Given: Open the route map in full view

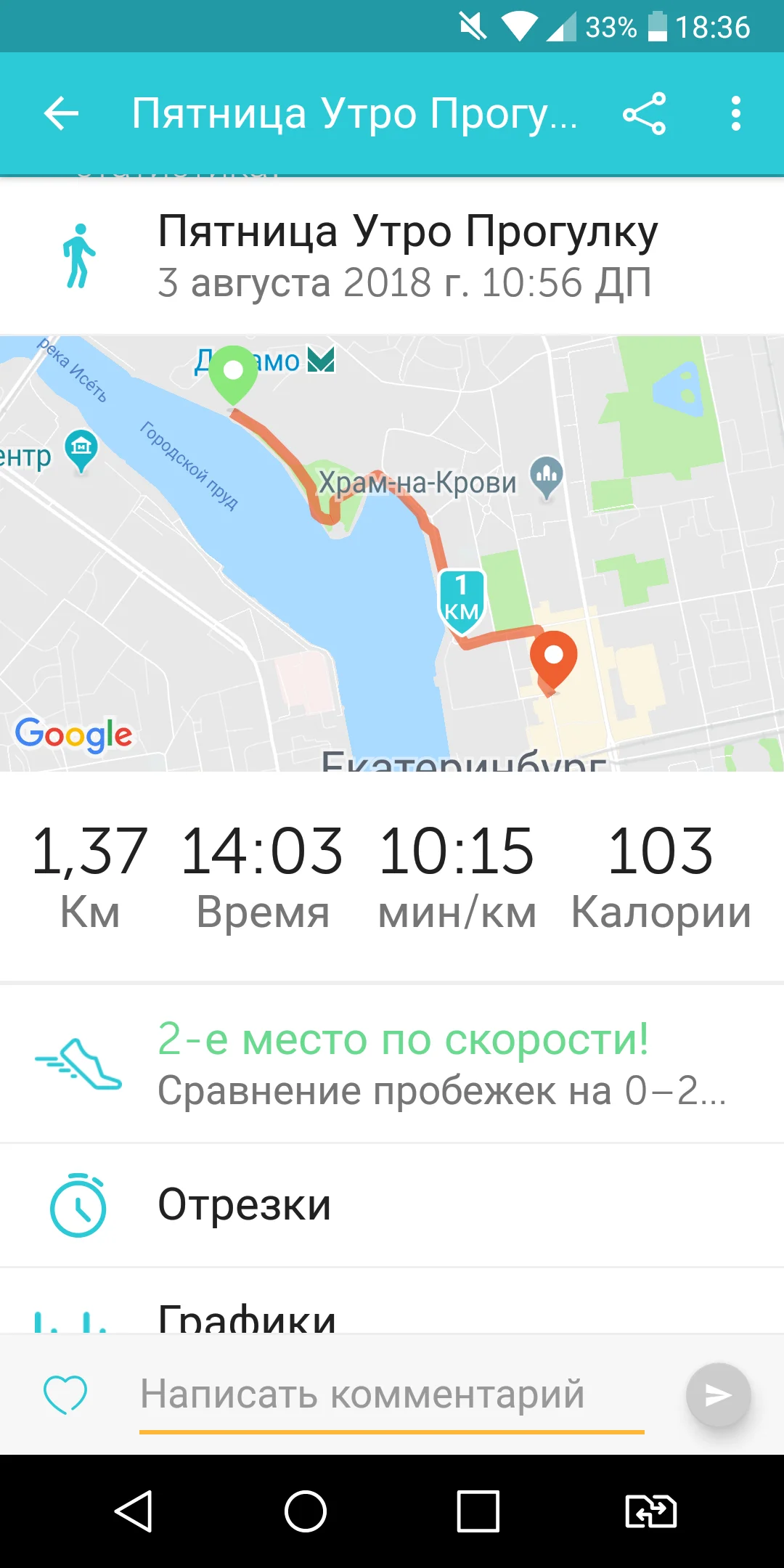Looking at the screenshot, I should [392, 552].
